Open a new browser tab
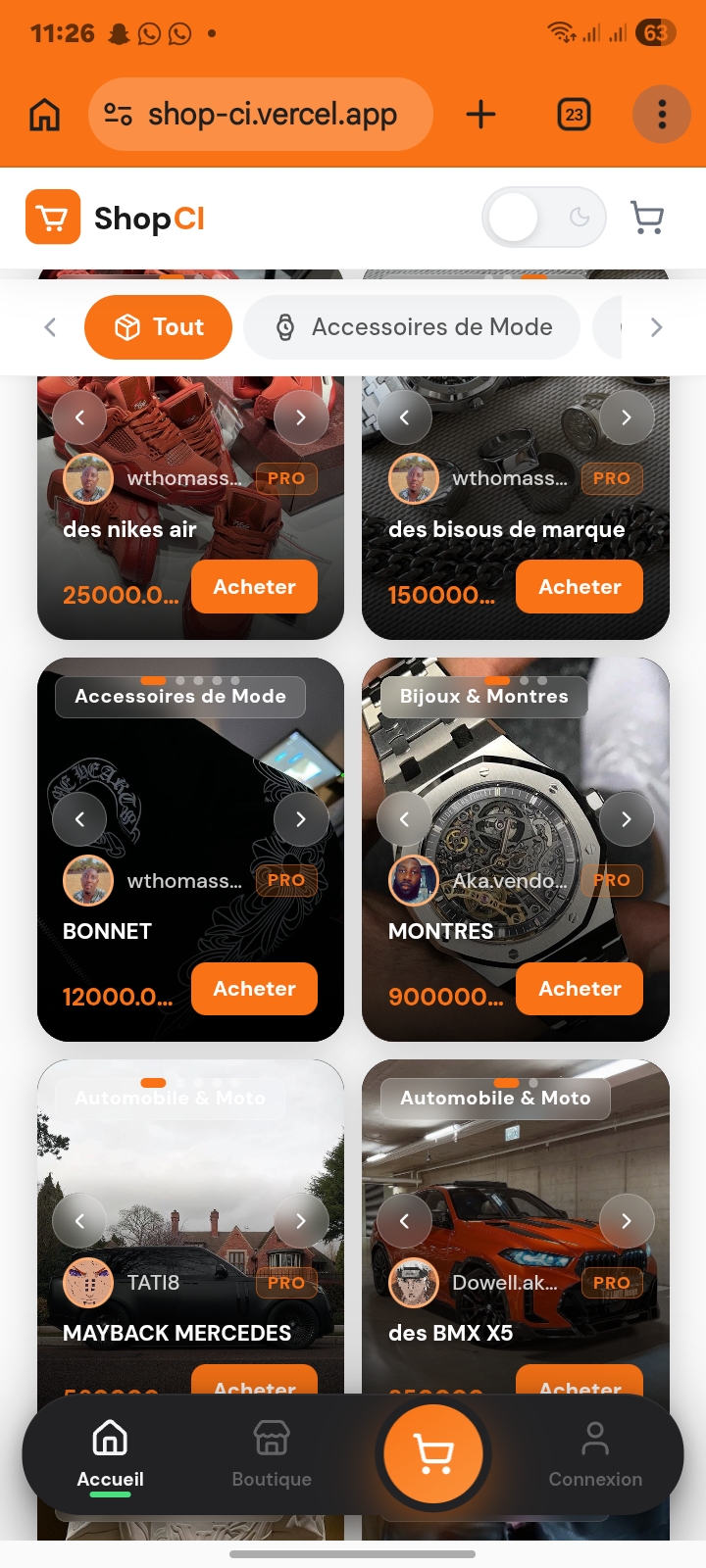706x1568 pixels. tap(480, 115)
